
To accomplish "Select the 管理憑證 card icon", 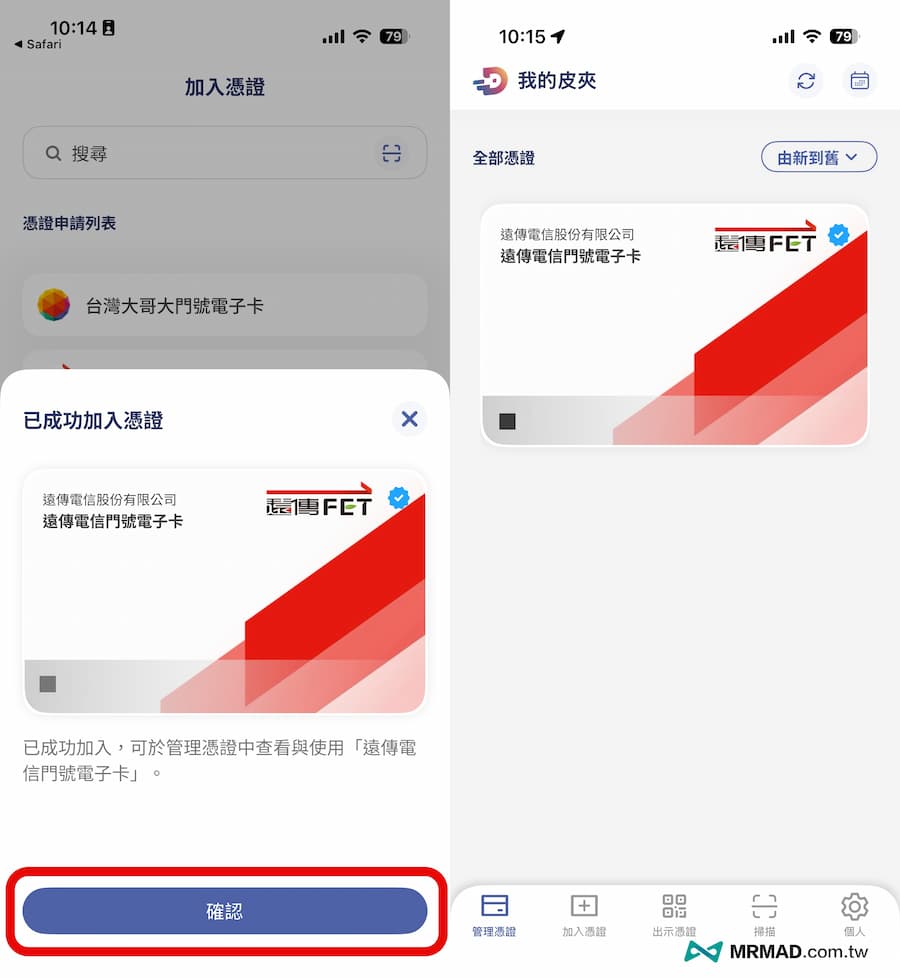I will pyautogui.click(x=494, y=907).
